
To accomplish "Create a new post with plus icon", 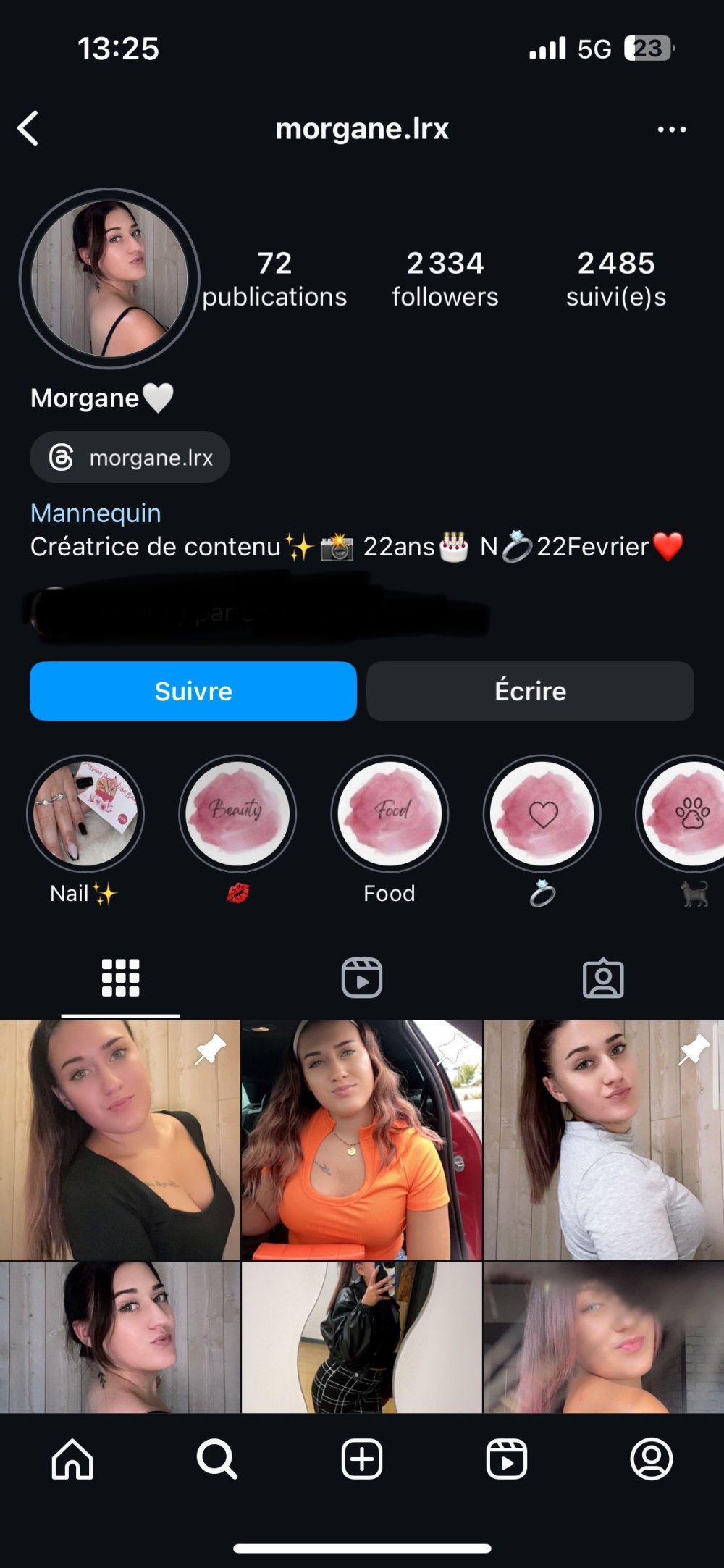I will pyautogui.click(x=362, y=1459).
